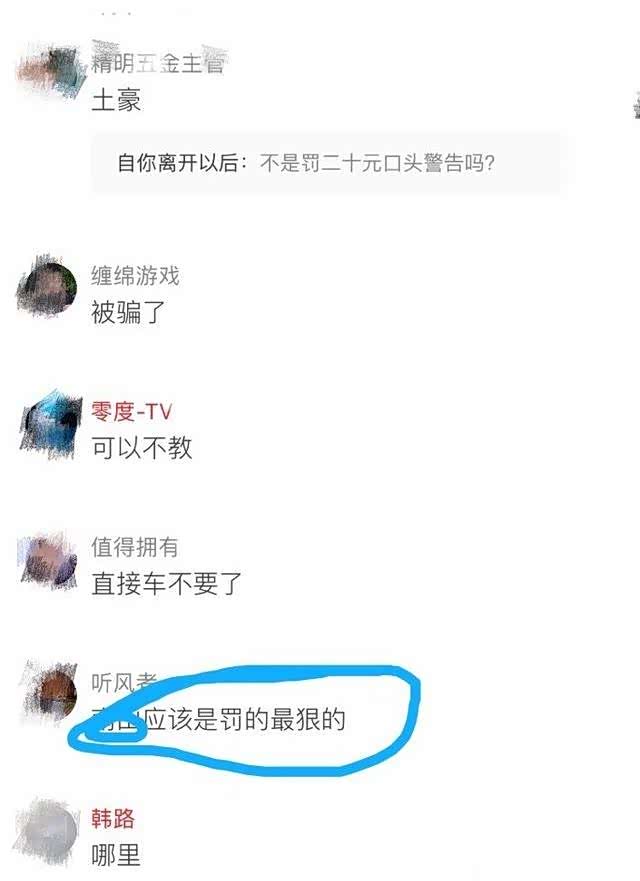Open 零度-TV's profile from username
Viewport: 640px width, 881px height.
click(132, 412)
